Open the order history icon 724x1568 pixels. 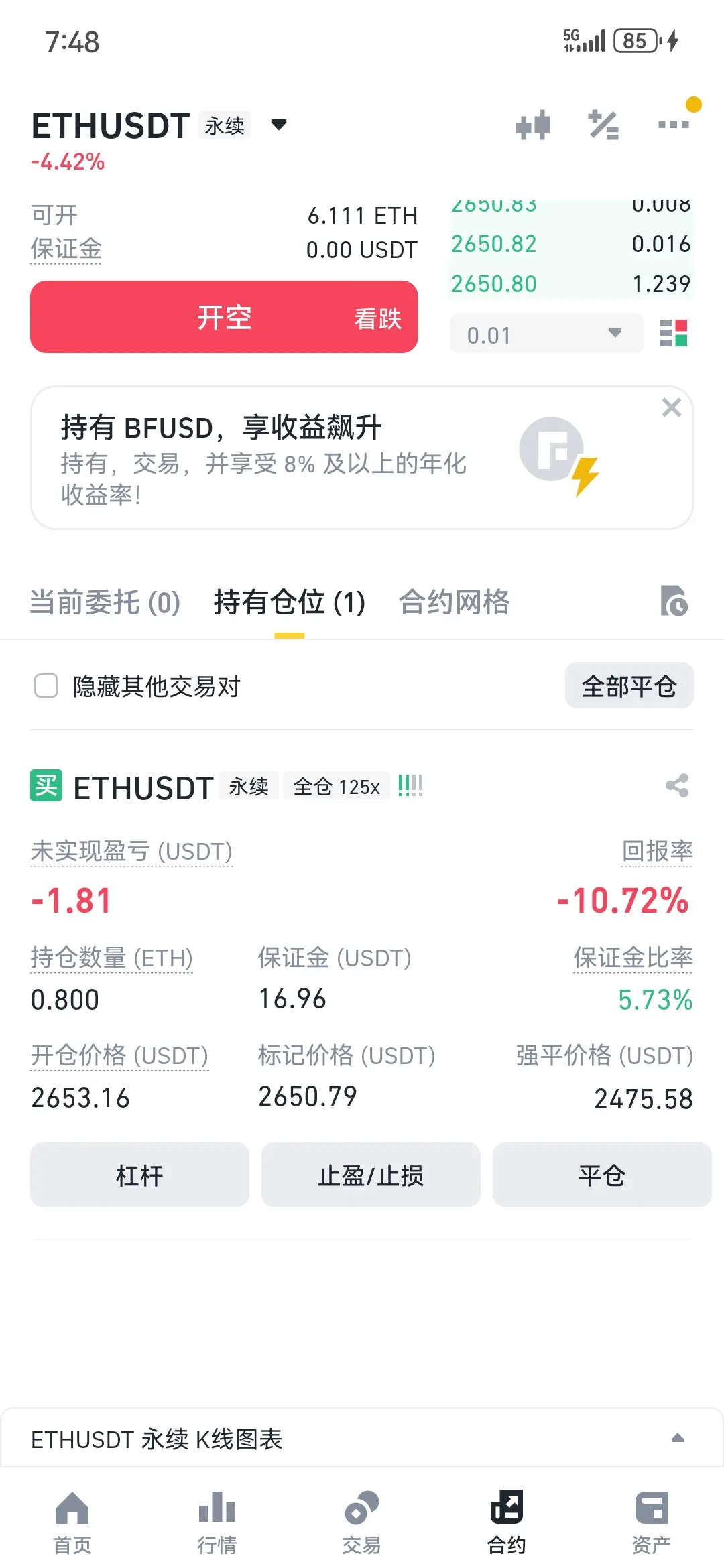click(674, 600)
